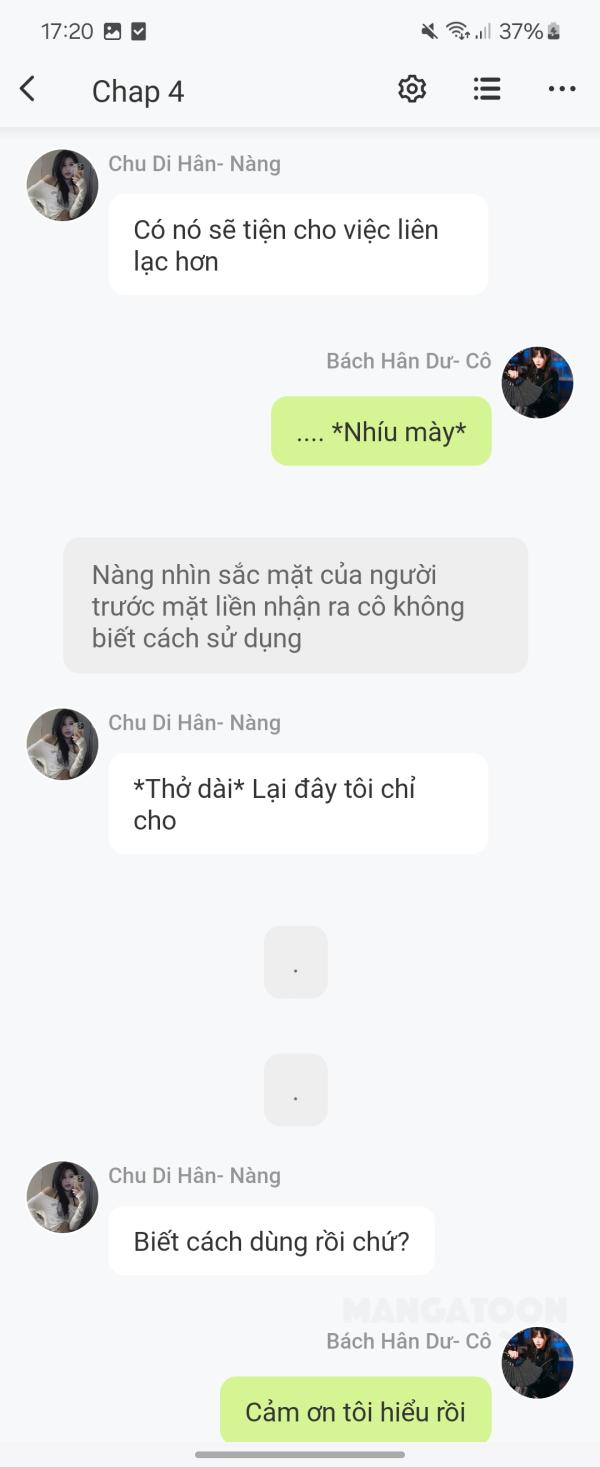Go back from Chap 4
600x1467 pixels.
coord(28,90)
